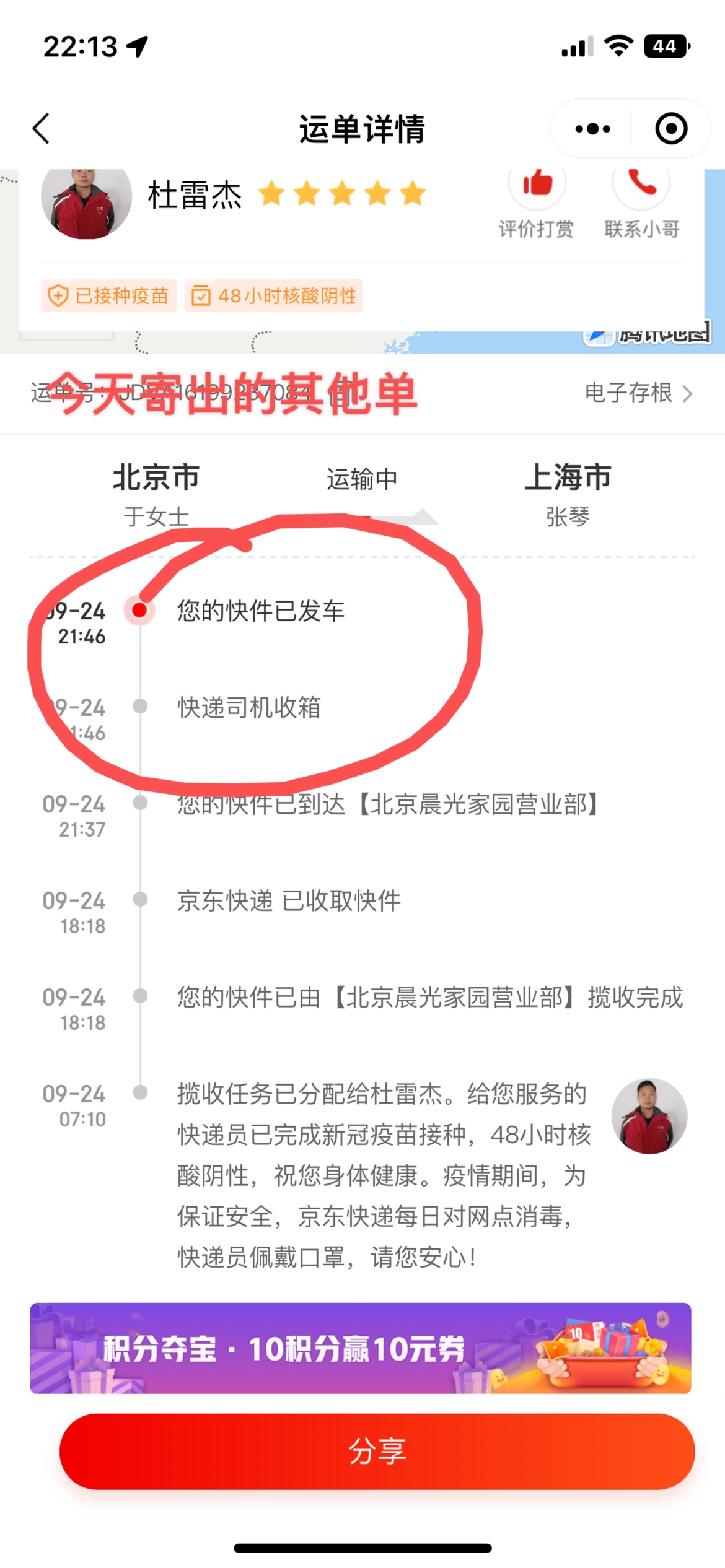Go back from the 运单详情 page
725x1568 pixels.
pos(42,129)
